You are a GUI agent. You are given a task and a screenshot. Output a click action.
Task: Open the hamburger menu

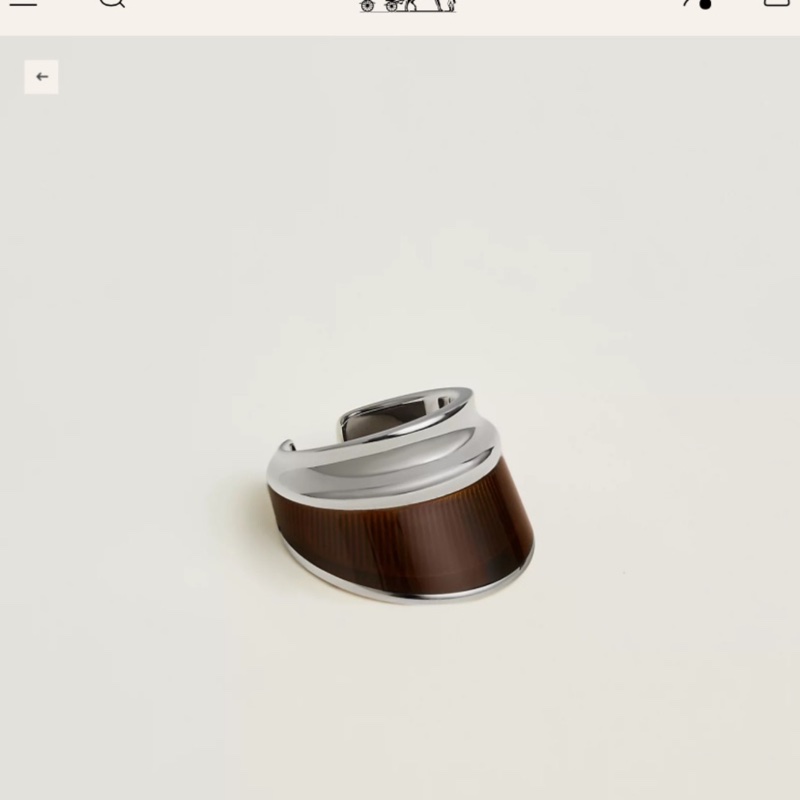[22, 3]
